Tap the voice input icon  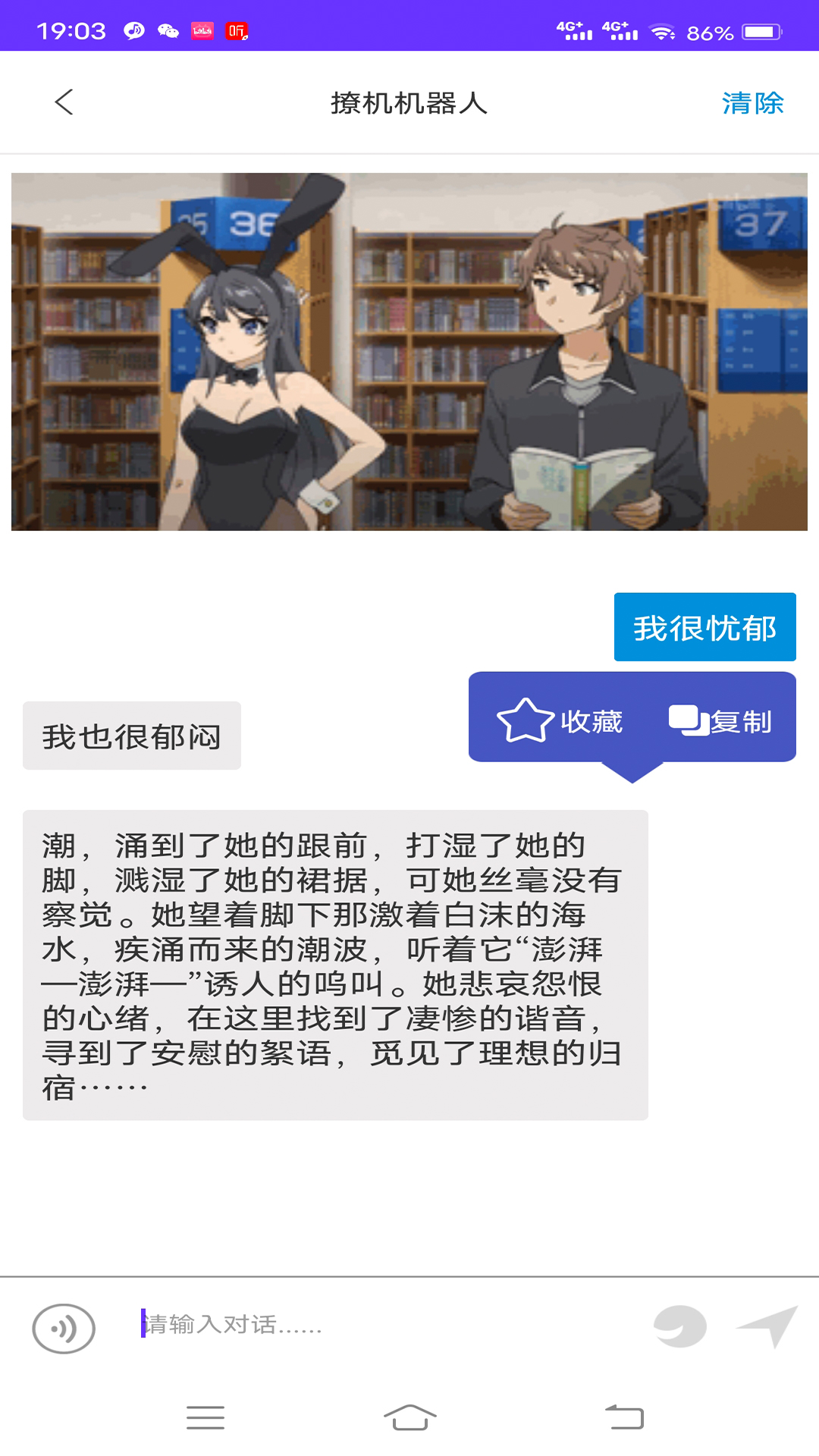64,1328
